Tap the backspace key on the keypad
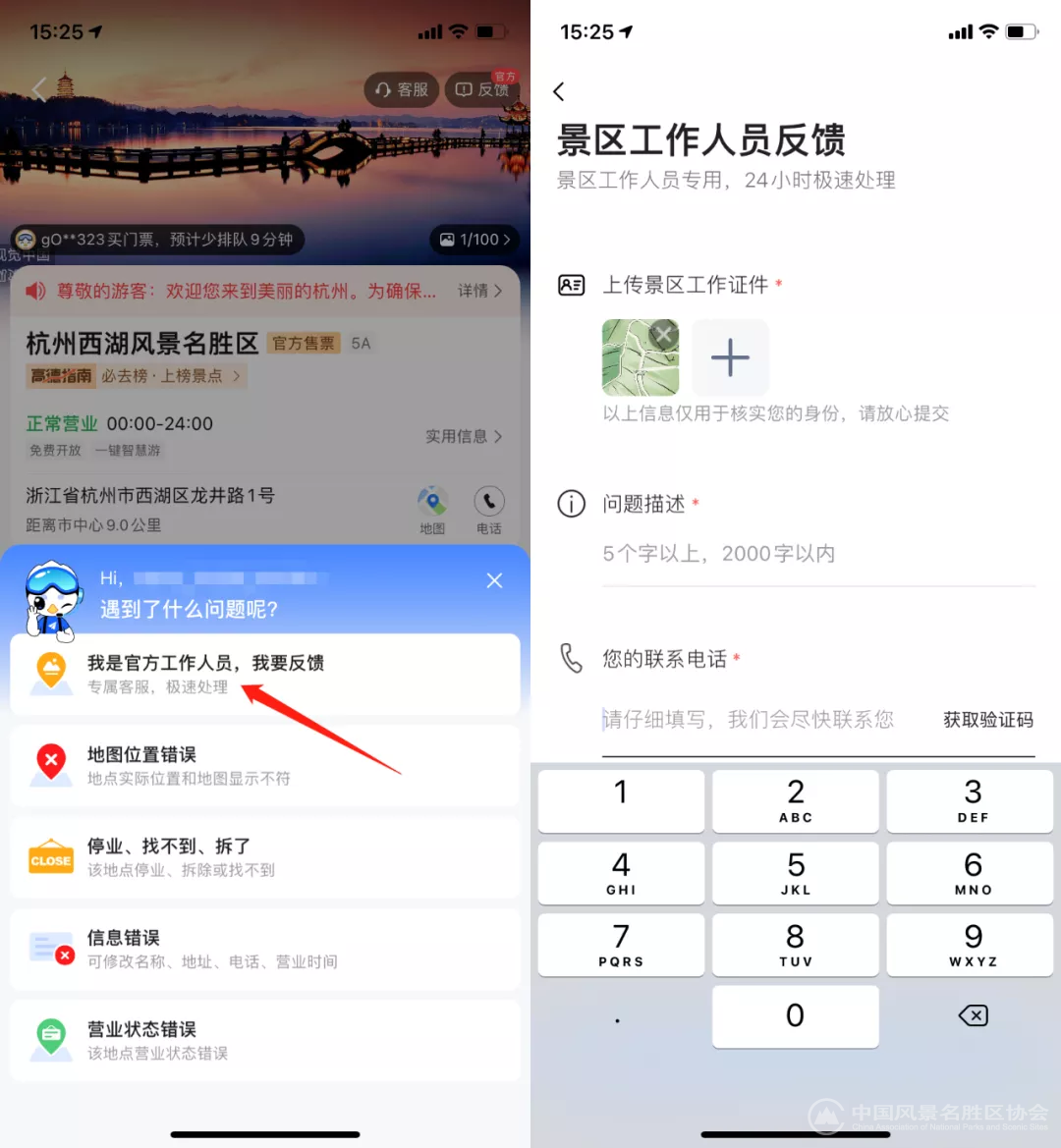1061x1148 pixels. pos(972,1015)
